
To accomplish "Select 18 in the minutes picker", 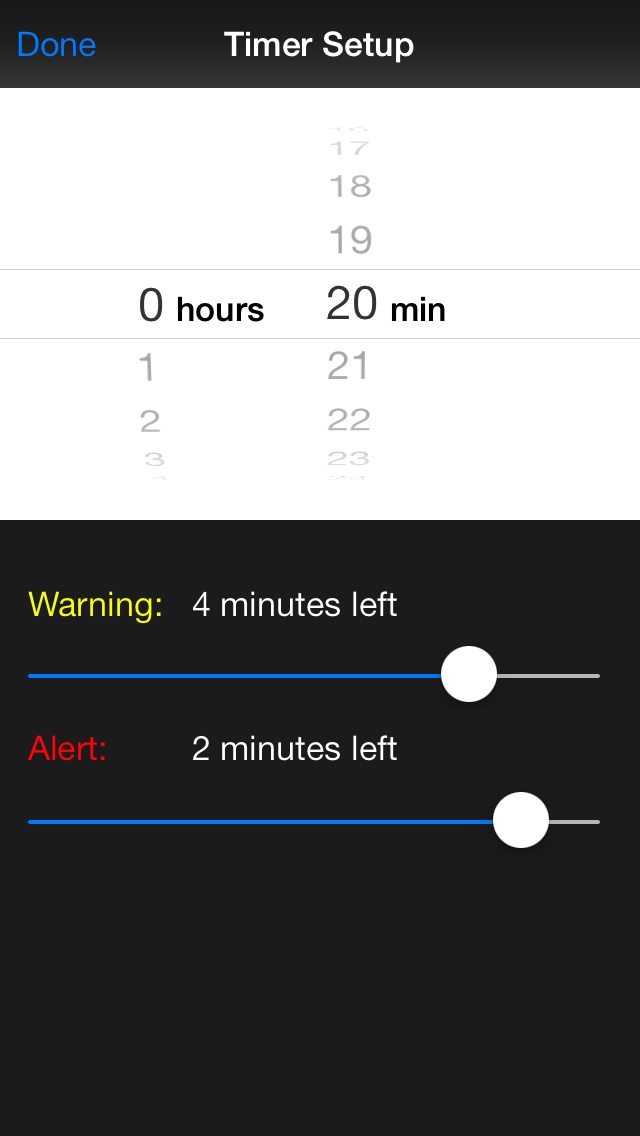I will tap(350, 186).
